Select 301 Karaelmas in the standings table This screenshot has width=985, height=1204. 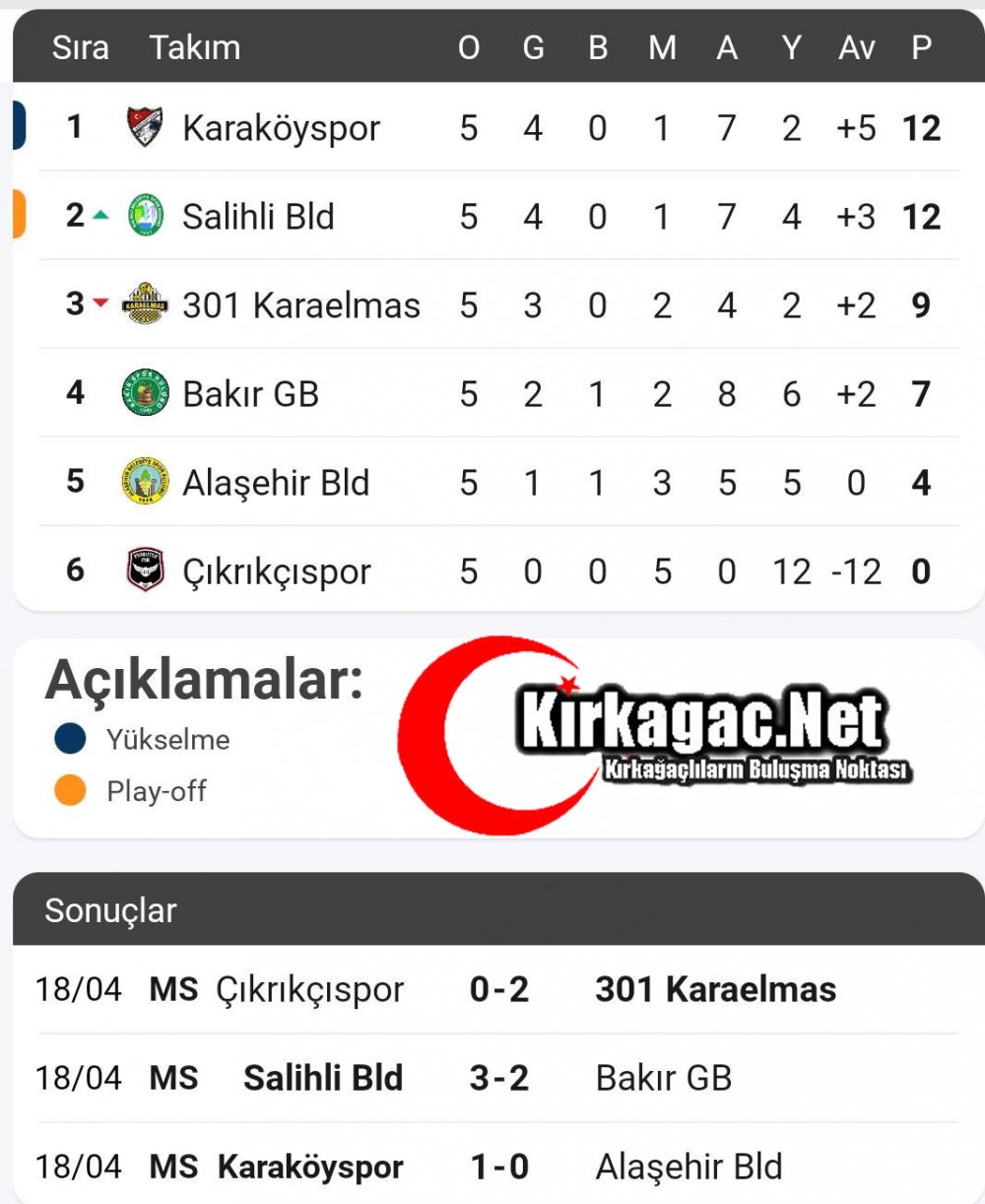pyautogui.click(x=300, y=305)
